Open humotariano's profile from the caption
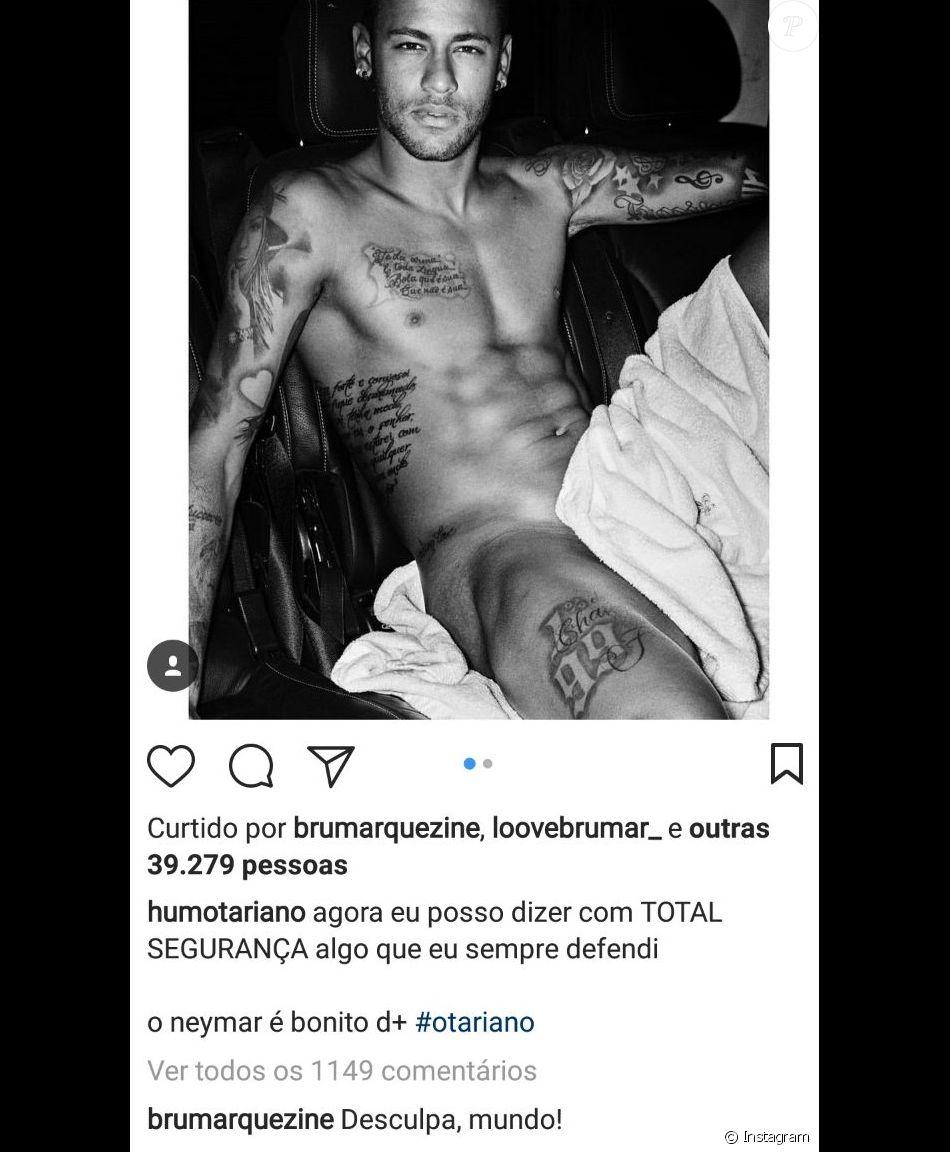Screen dimensions: 950x1152 pos(226,913)
